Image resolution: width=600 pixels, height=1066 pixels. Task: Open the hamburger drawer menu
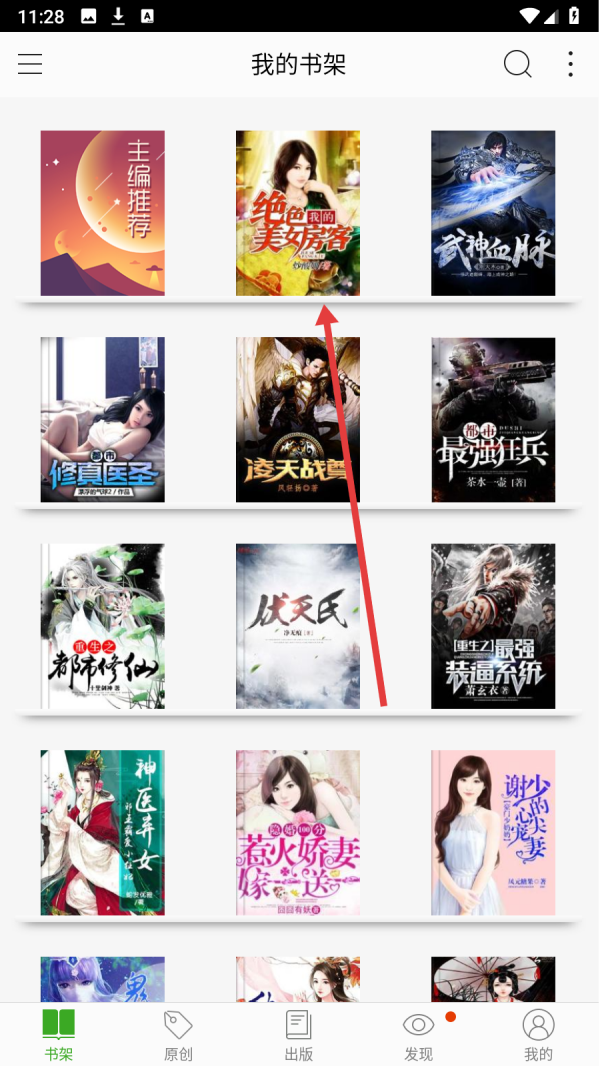pos(30,65)
